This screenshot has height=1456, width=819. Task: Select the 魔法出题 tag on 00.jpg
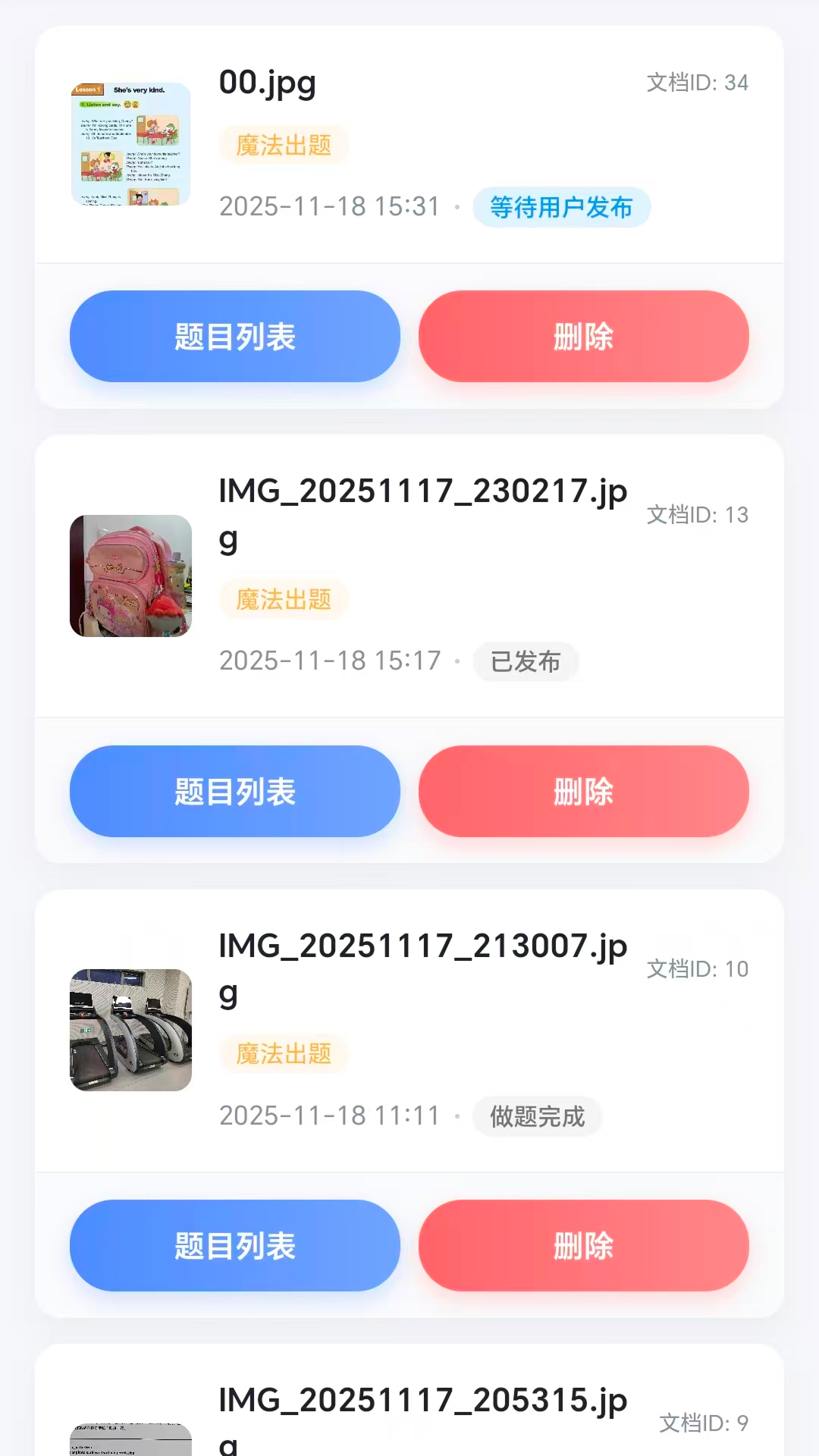284,145
